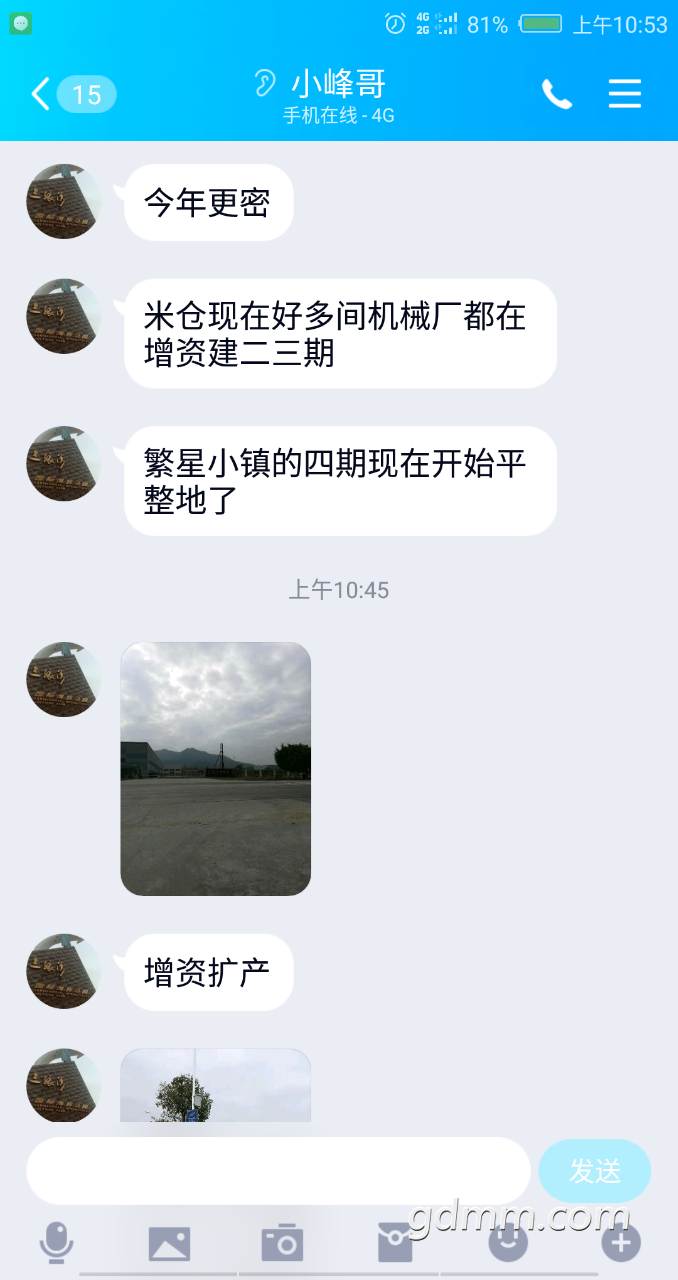Toggle earpiece mode next to 小峰哥
Viewport: 678px width, 1280px height.
point(265,83)
